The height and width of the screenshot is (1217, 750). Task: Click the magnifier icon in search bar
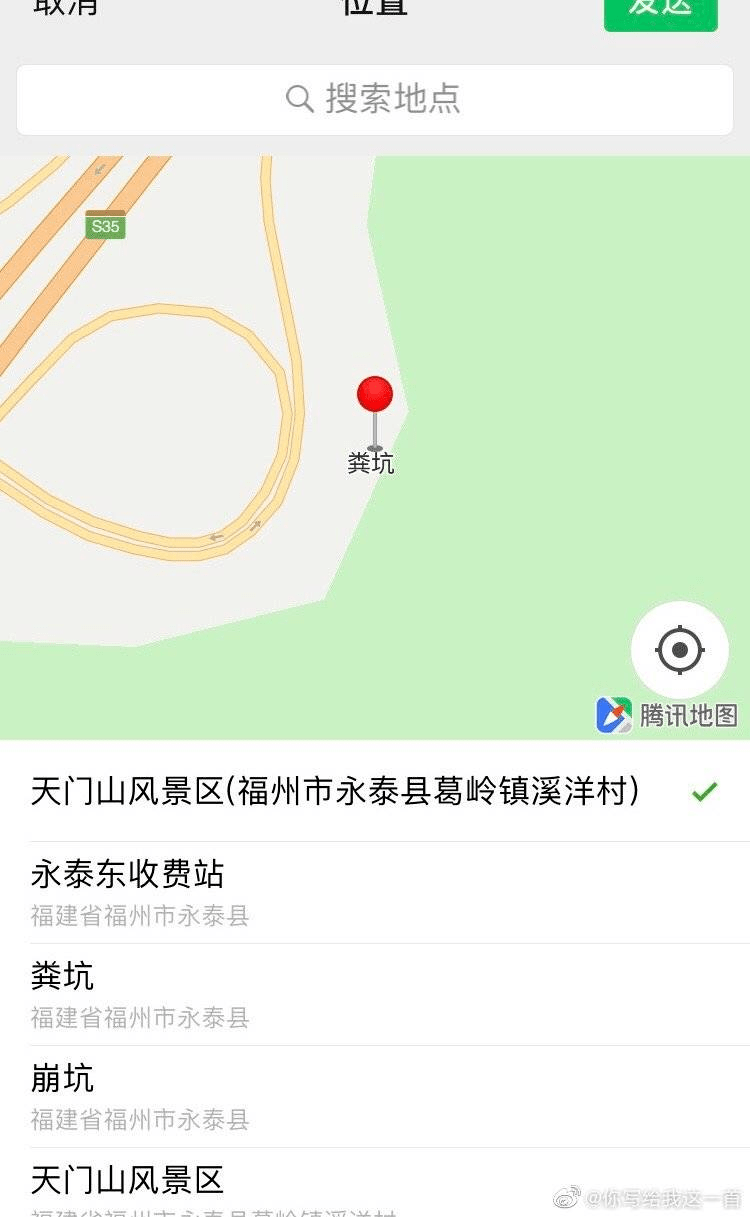(297, 99)
